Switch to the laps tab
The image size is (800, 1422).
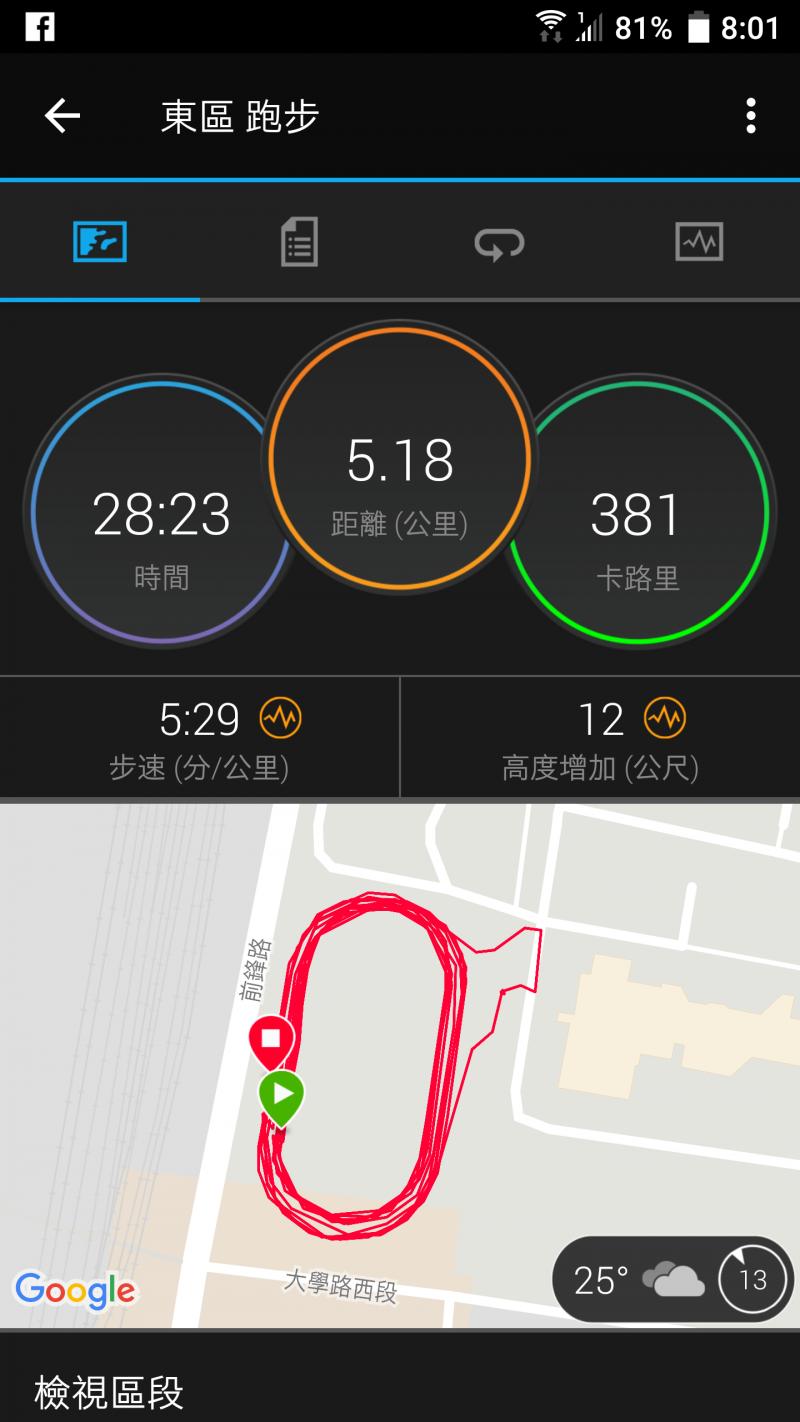pos(499,242)
